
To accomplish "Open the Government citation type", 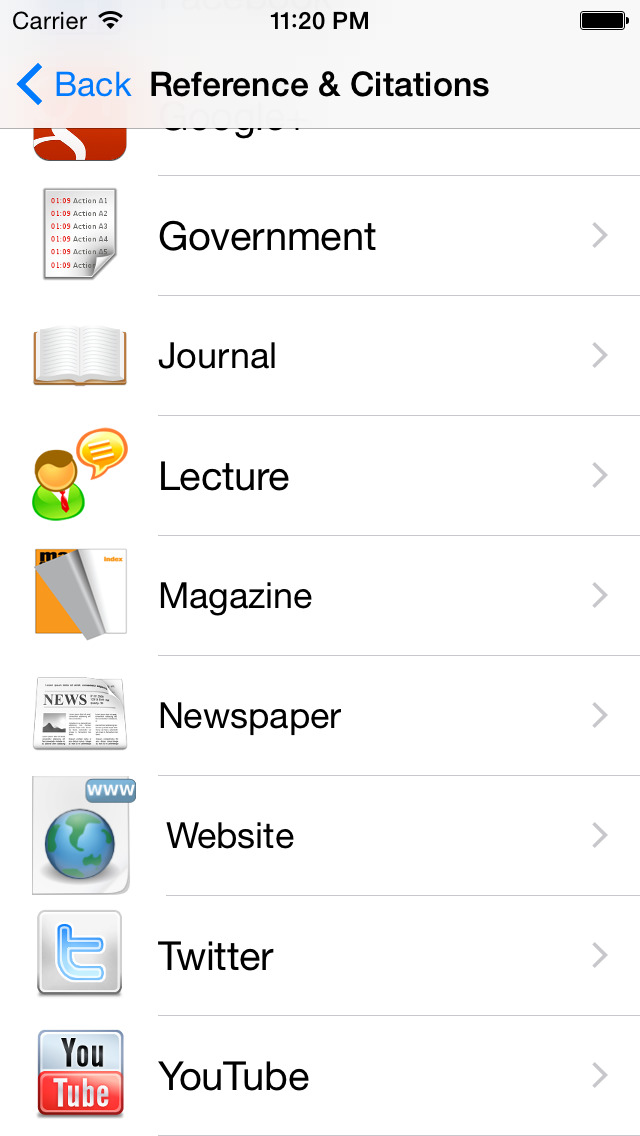I will click(320, 235).
